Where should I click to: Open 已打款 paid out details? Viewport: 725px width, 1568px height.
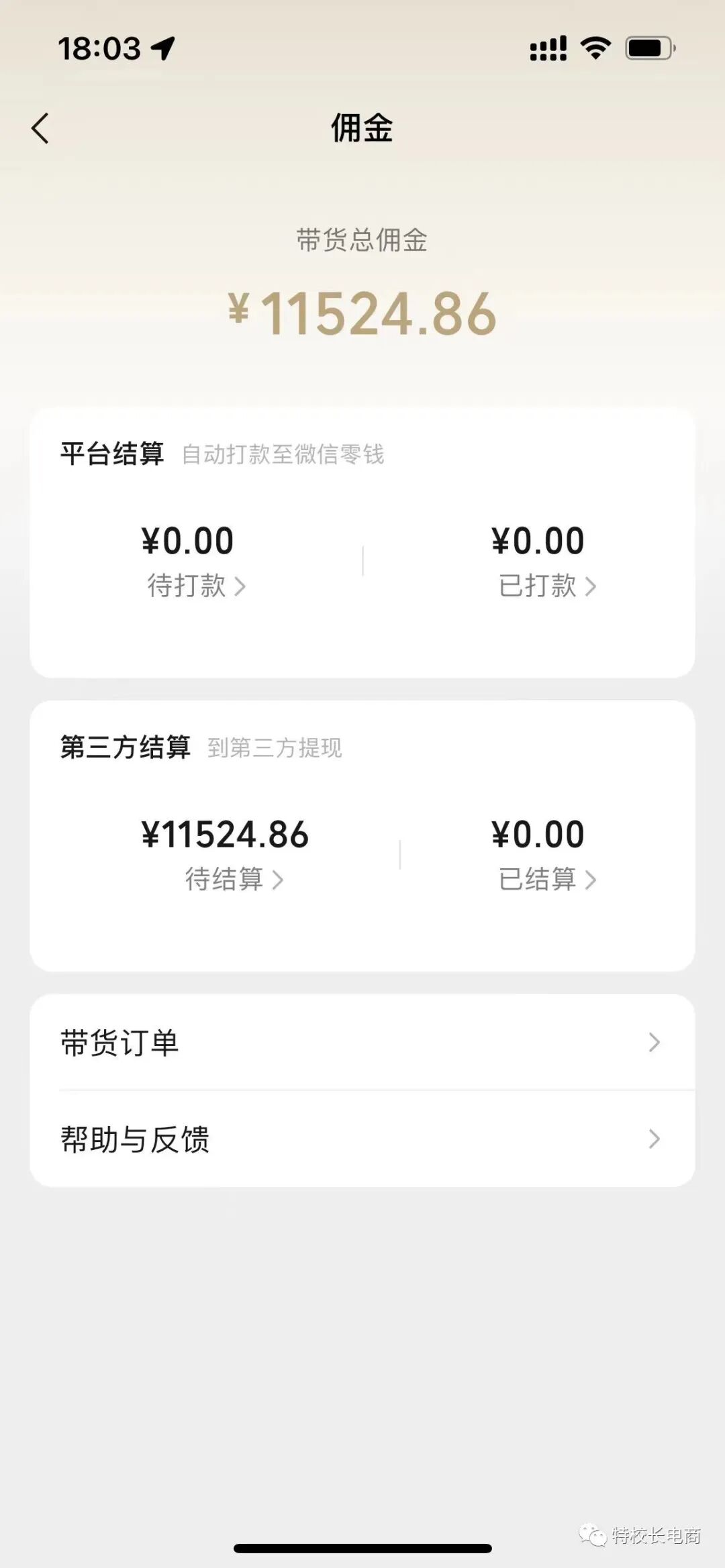pyautogui.click(x=546, y=586)
